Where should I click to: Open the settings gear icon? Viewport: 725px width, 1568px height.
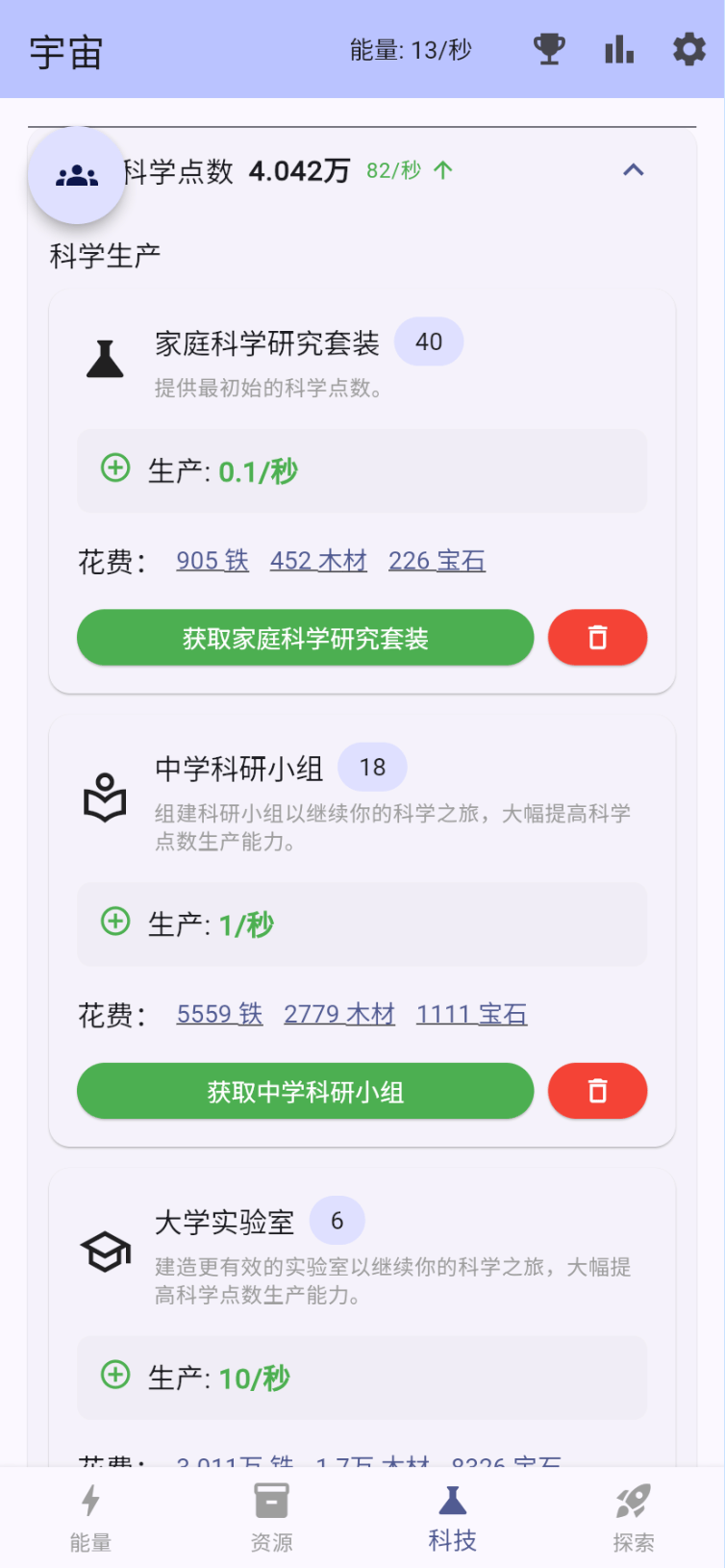pos(688,49)
